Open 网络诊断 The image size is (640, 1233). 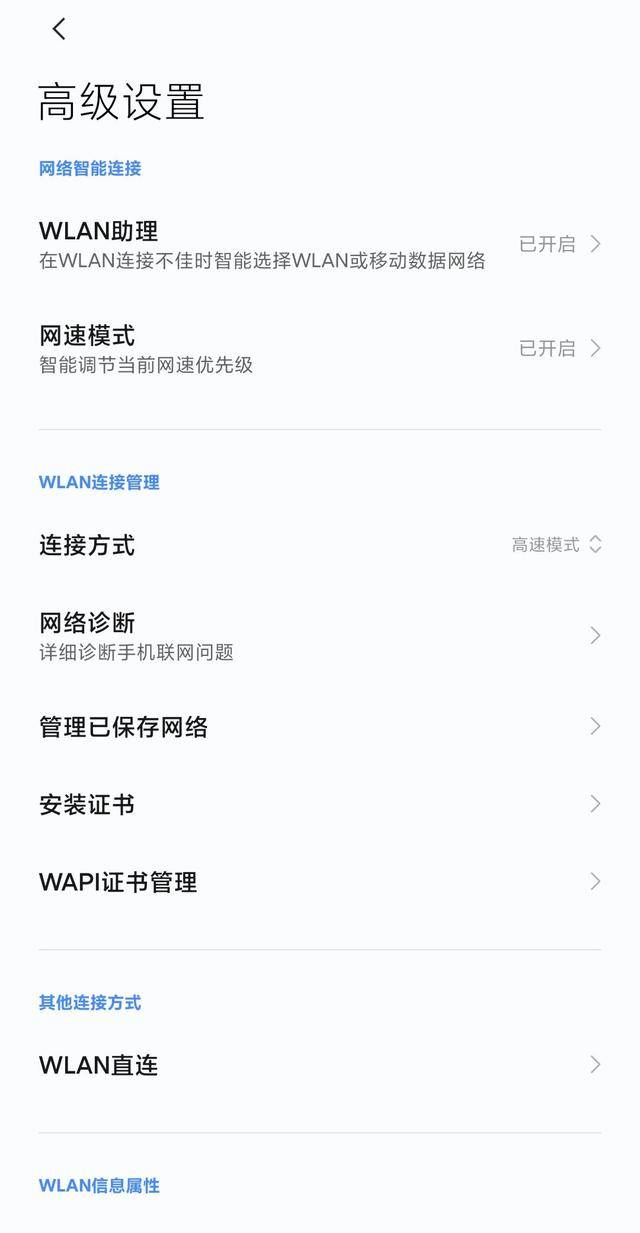(x=320, y=636)
